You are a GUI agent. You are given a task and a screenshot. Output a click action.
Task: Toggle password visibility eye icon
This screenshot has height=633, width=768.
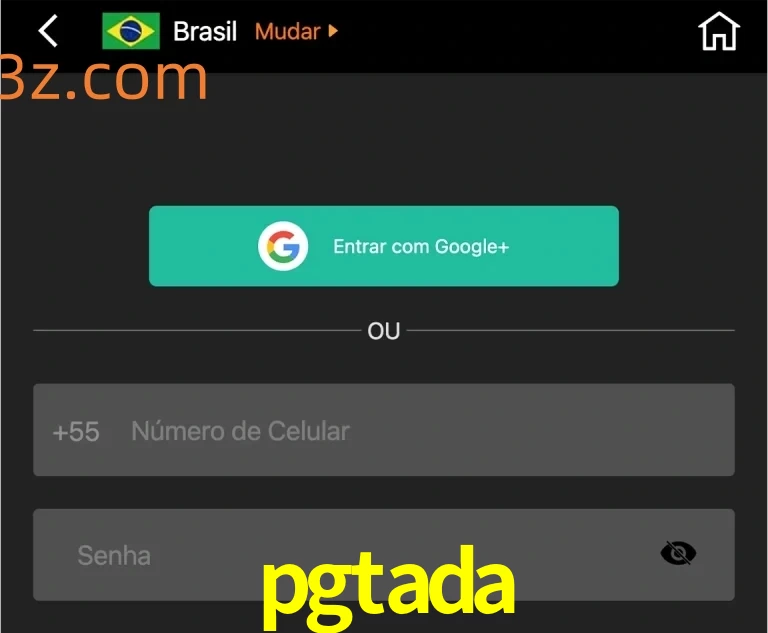(x=678, y=553)
